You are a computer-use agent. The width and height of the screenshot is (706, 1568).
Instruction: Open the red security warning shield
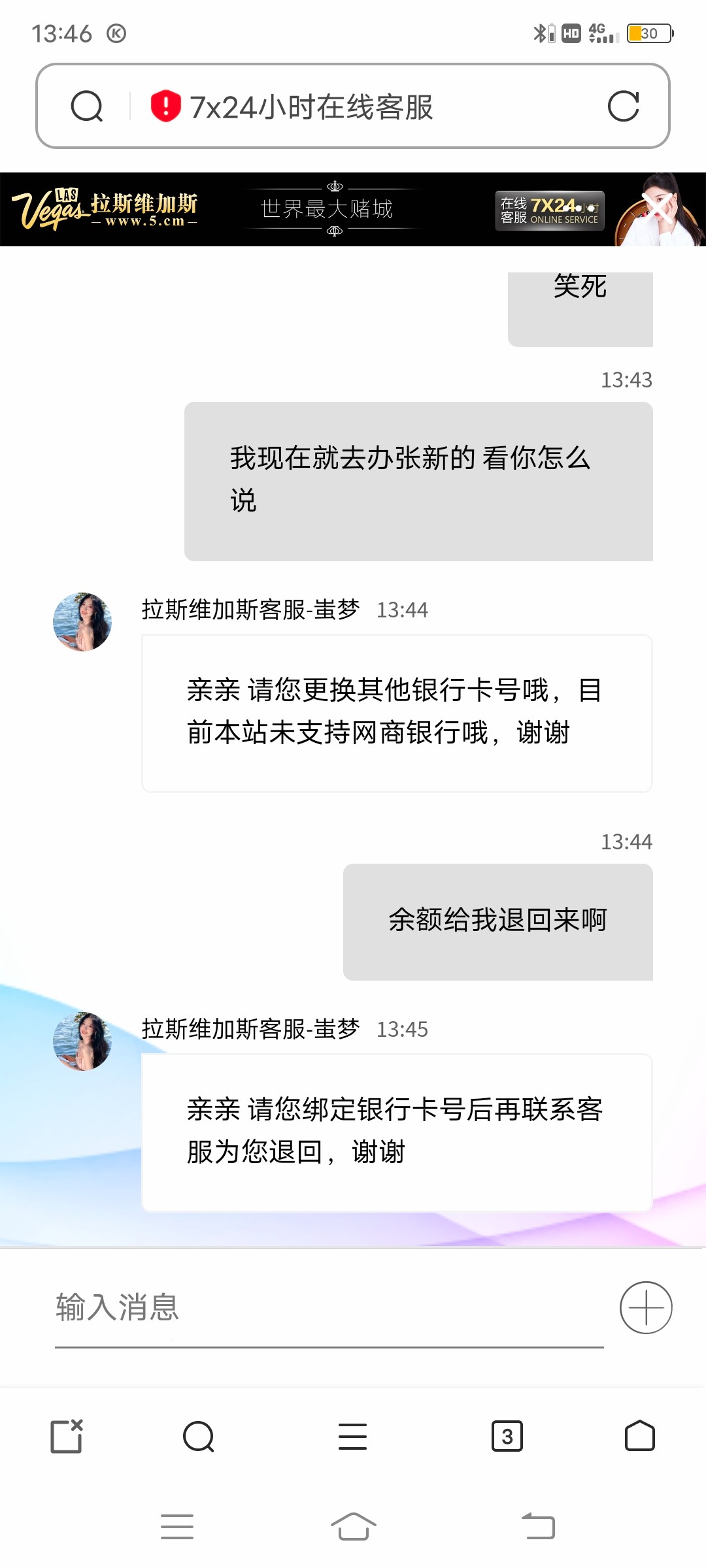(165, 106)
